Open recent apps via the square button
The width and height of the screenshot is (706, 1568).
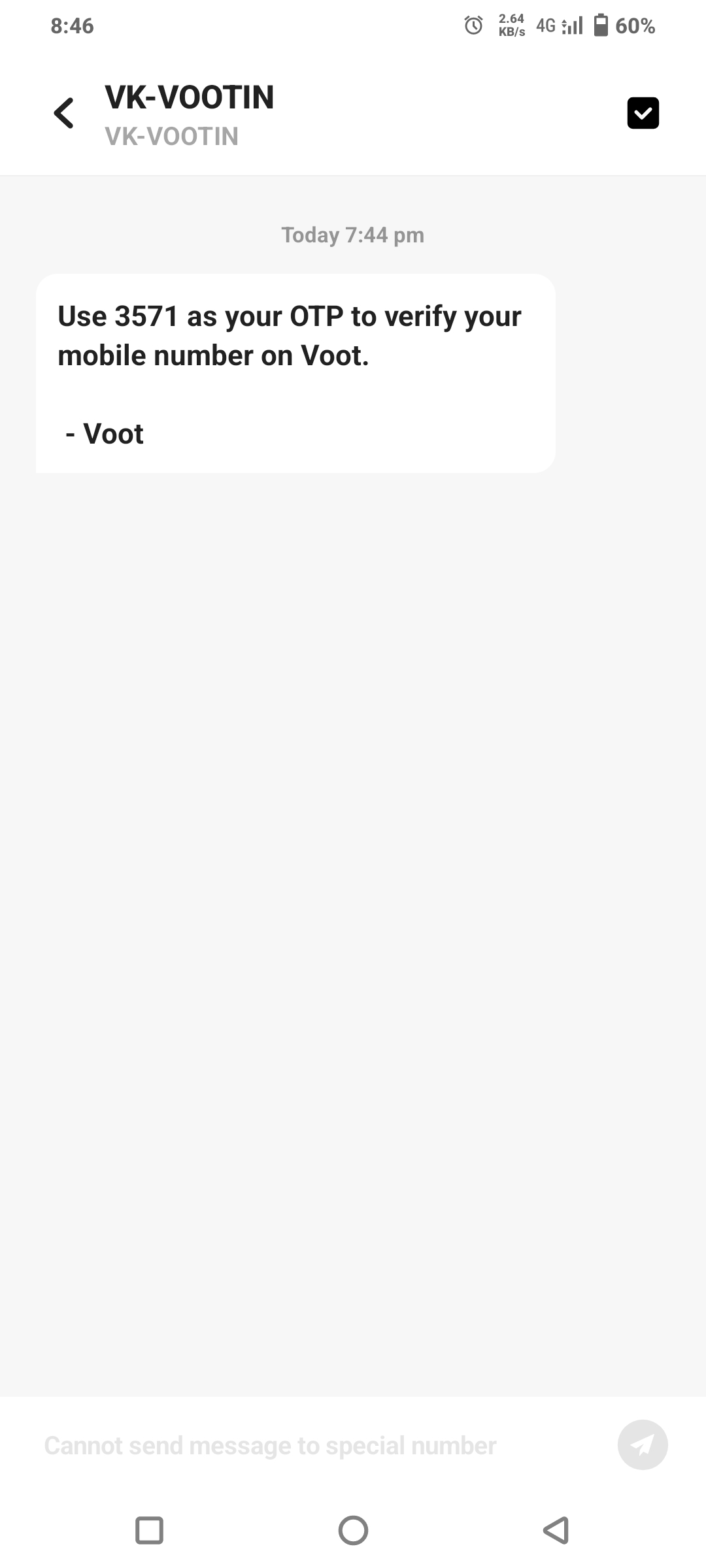149,1530
